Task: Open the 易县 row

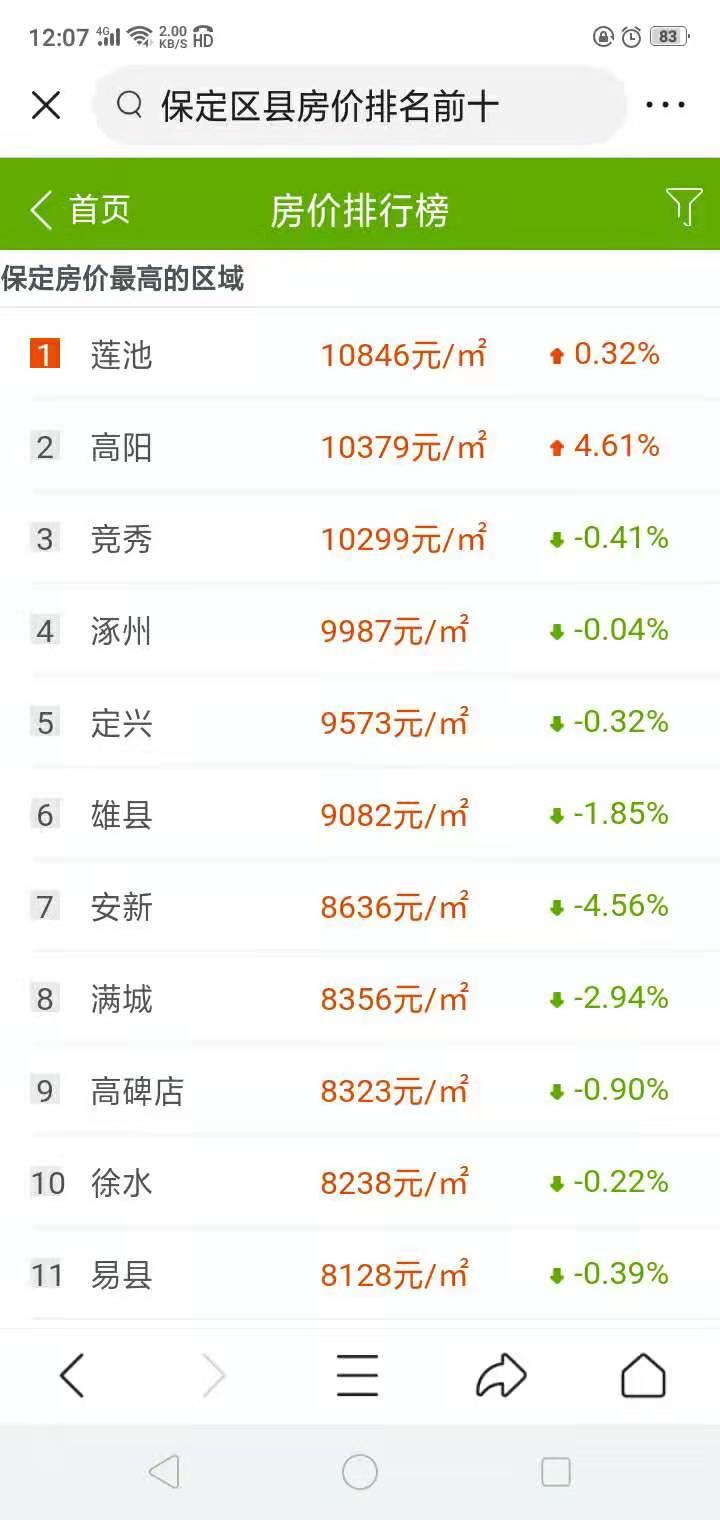Action: (x=360, y=1274)
